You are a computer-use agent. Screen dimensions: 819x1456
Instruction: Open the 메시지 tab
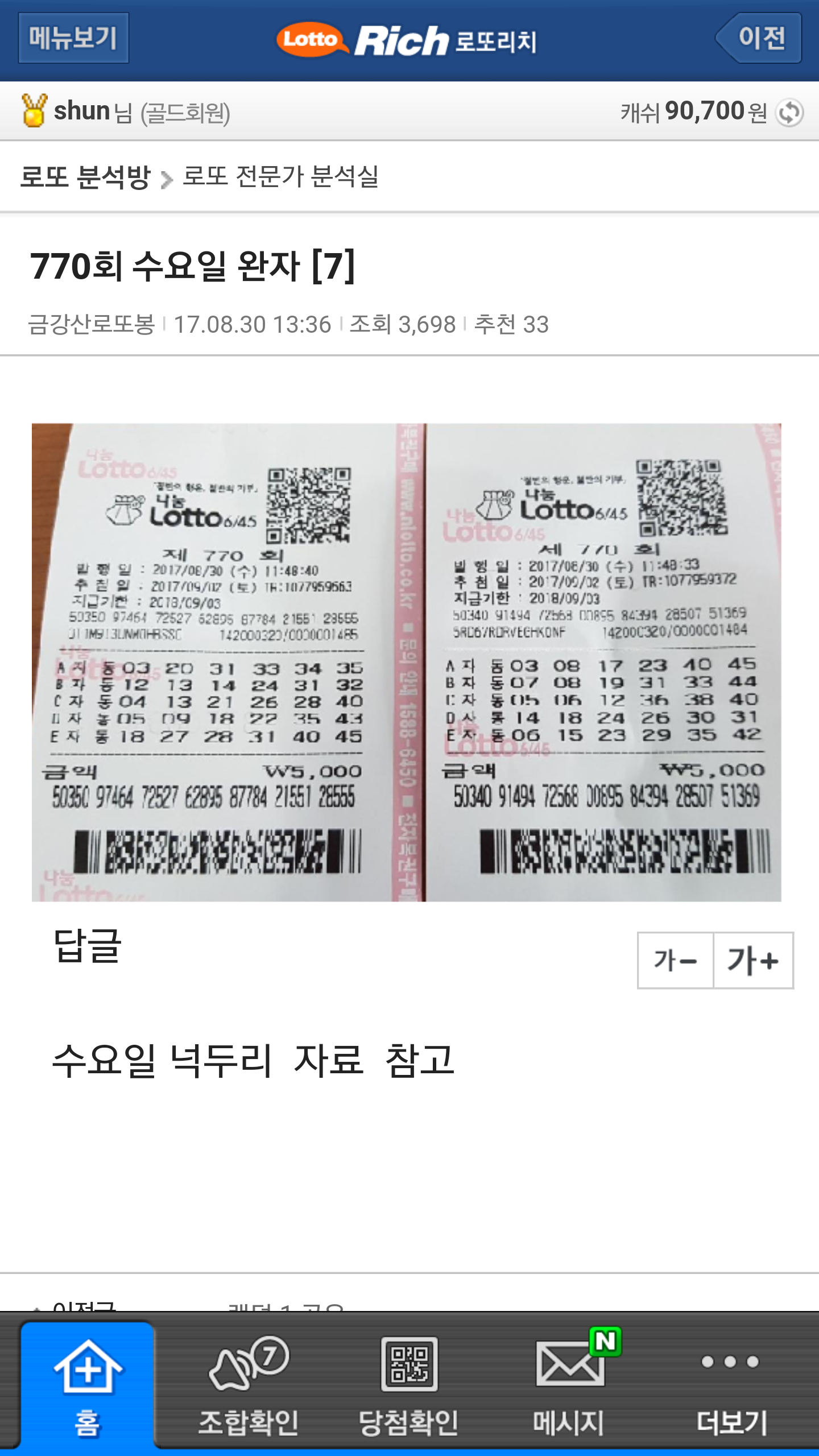(569, 1384)
